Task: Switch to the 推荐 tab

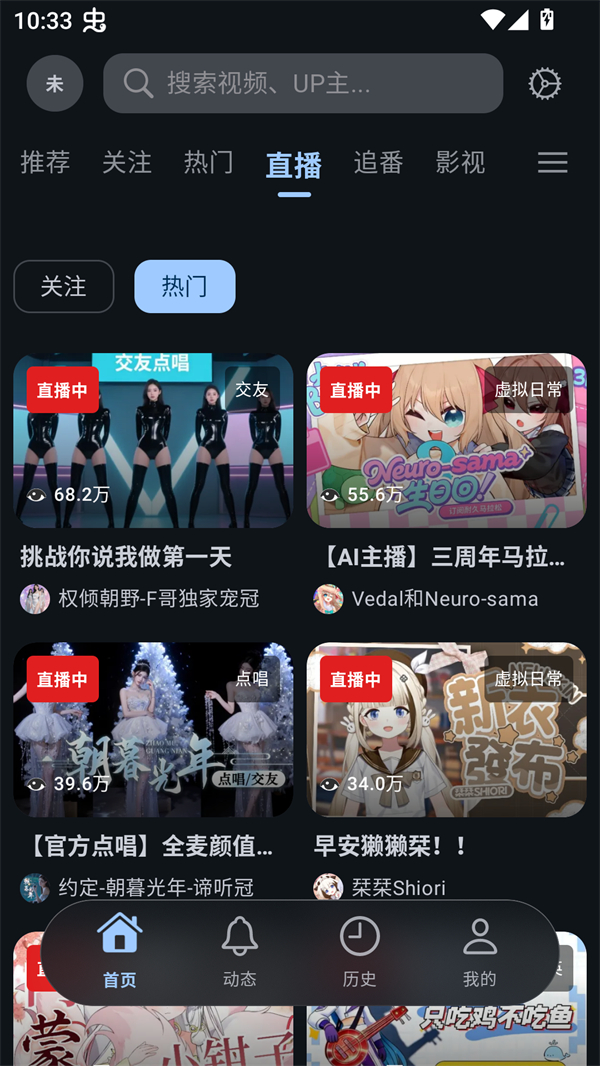Action: (x=45, y=162)
